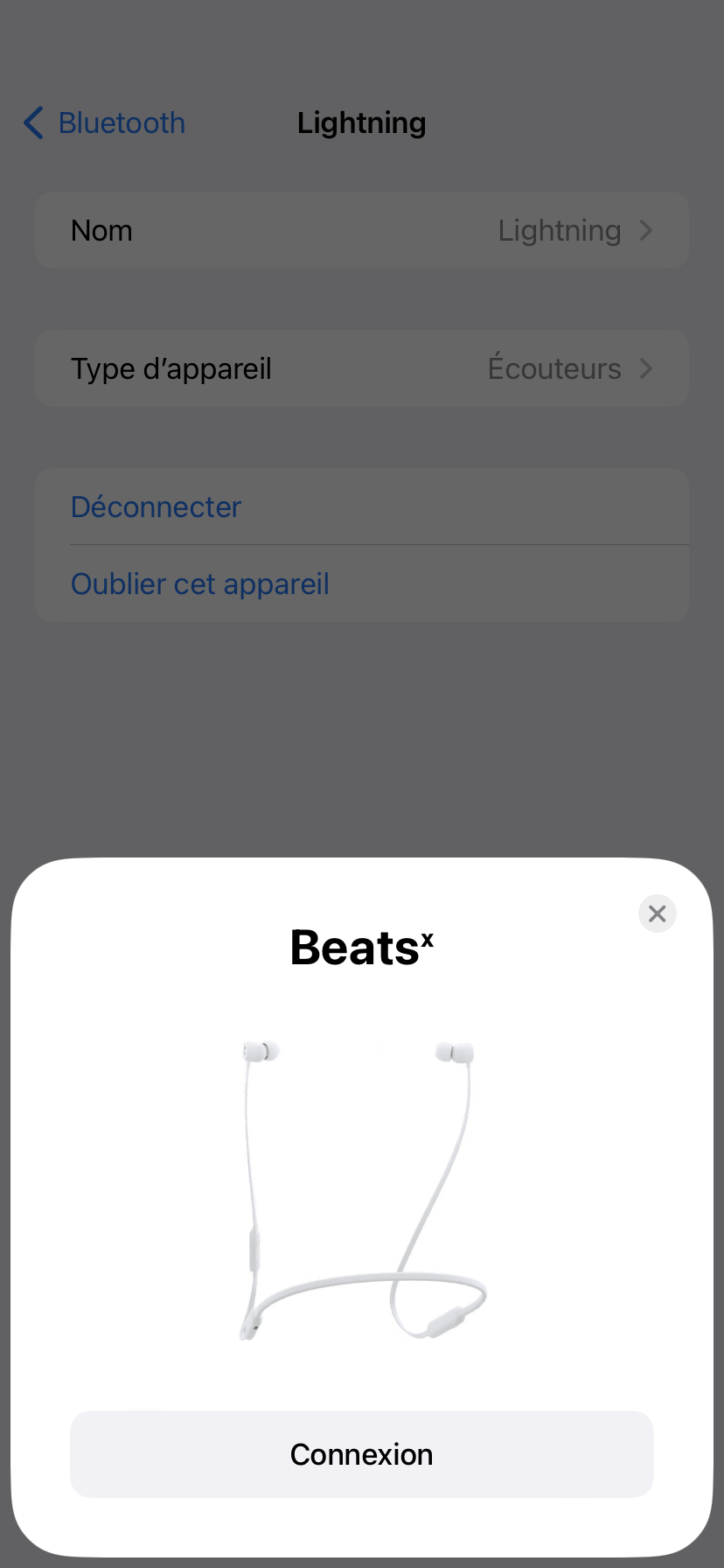Tap the Connexion button
Image resolution: width=724 pixels, height=1568 pixels.
(362, 1453)
